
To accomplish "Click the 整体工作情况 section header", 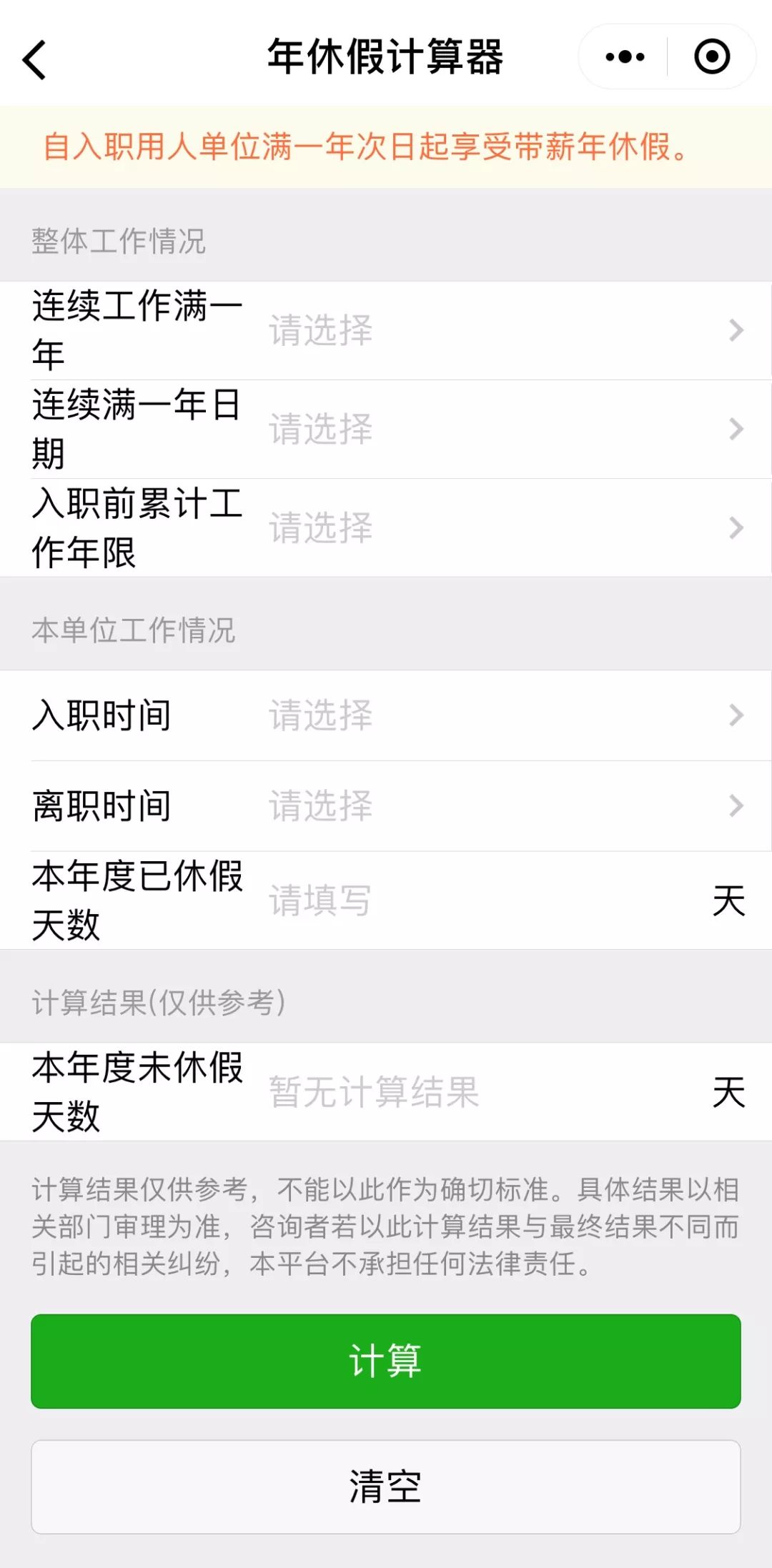I will pyautogui.click(x=118, y=239).
